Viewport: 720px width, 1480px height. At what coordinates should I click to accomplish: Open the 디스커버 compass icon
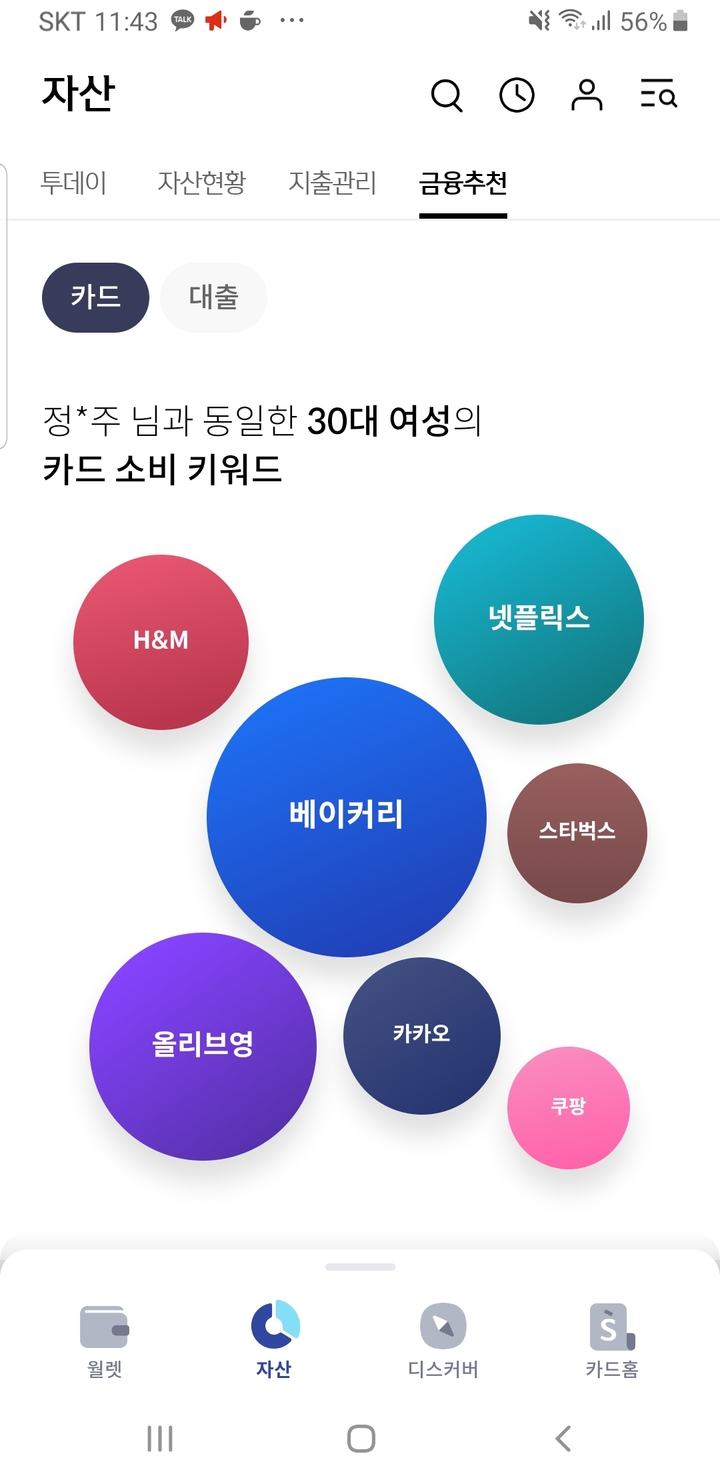[443, 1340]
